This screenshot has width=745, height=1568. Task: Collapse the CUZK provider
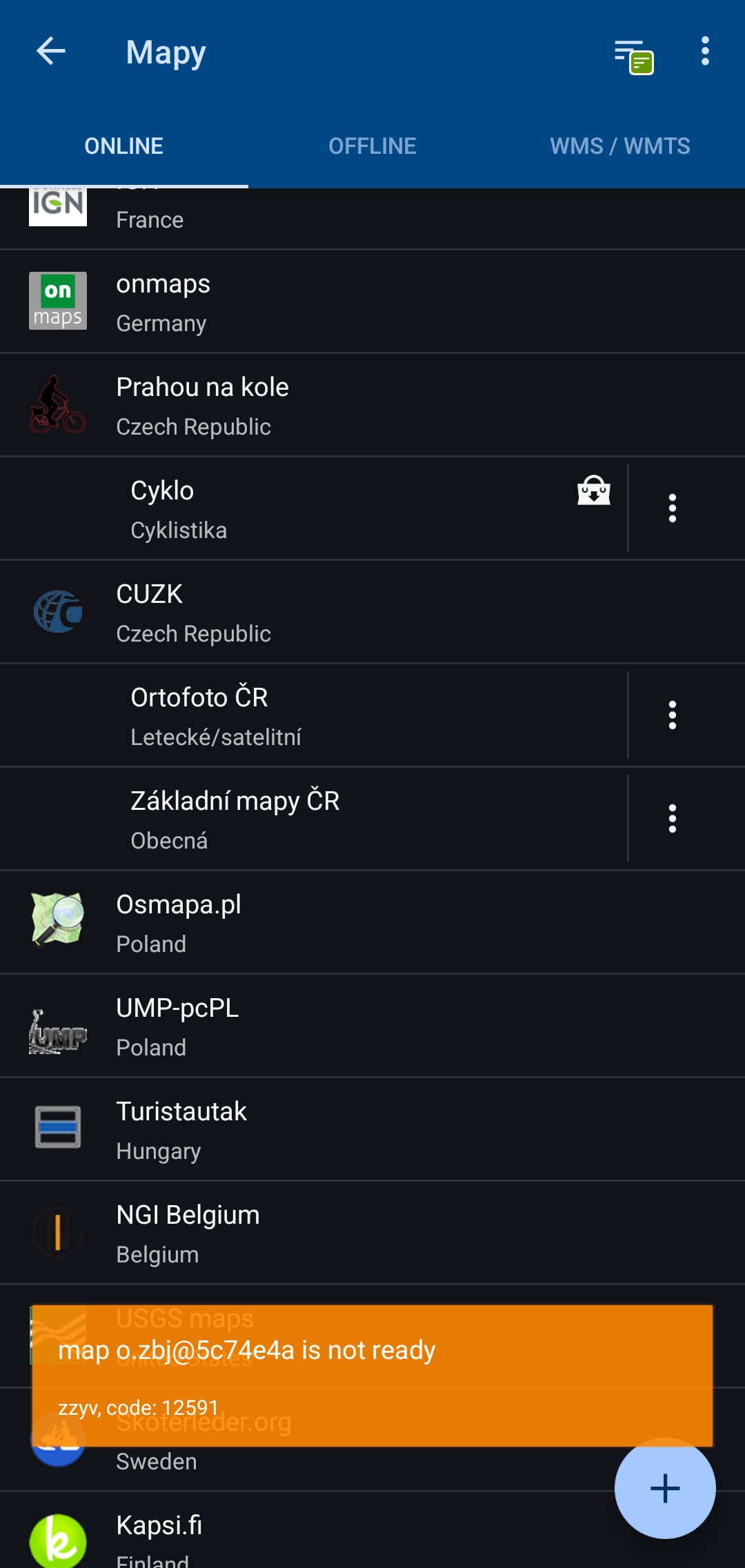tap(372, 613)
